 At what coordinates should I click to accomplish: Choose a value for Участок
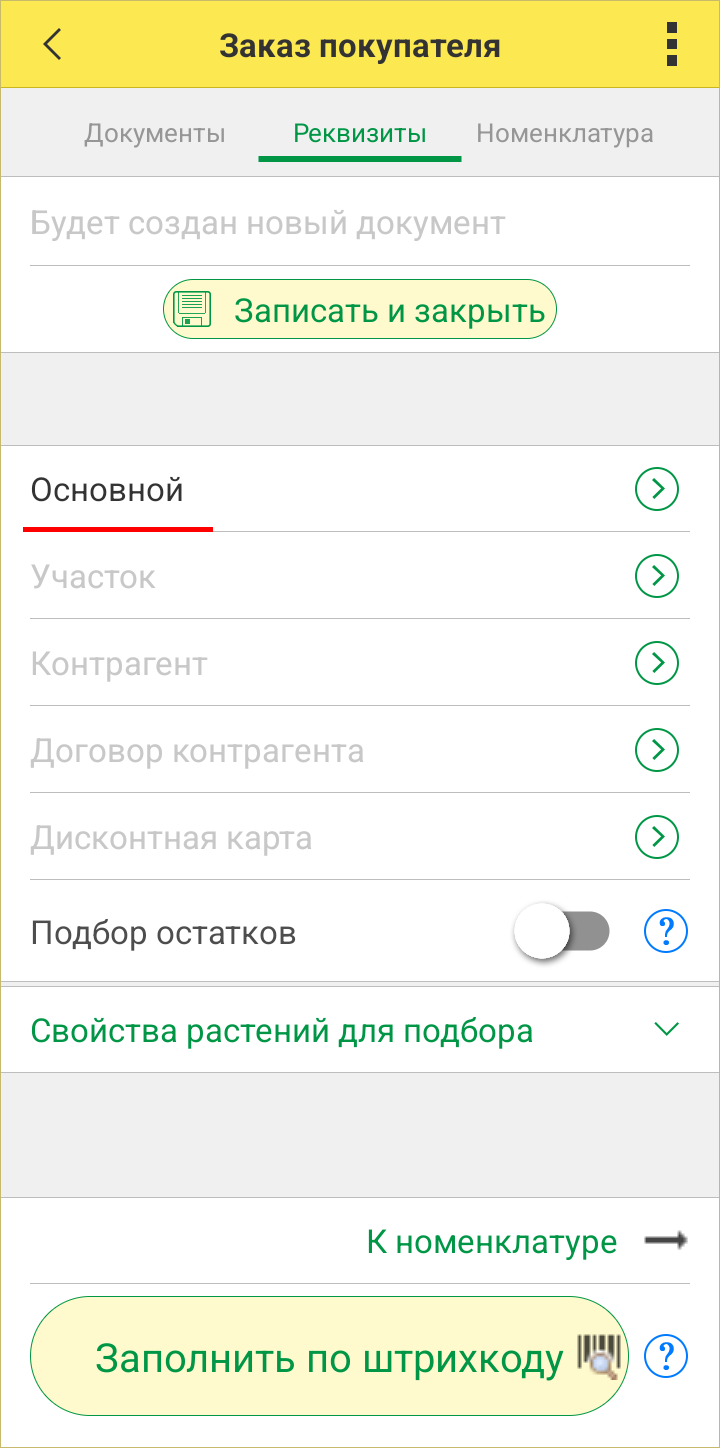pyautogui.click(x=657, y=576)
